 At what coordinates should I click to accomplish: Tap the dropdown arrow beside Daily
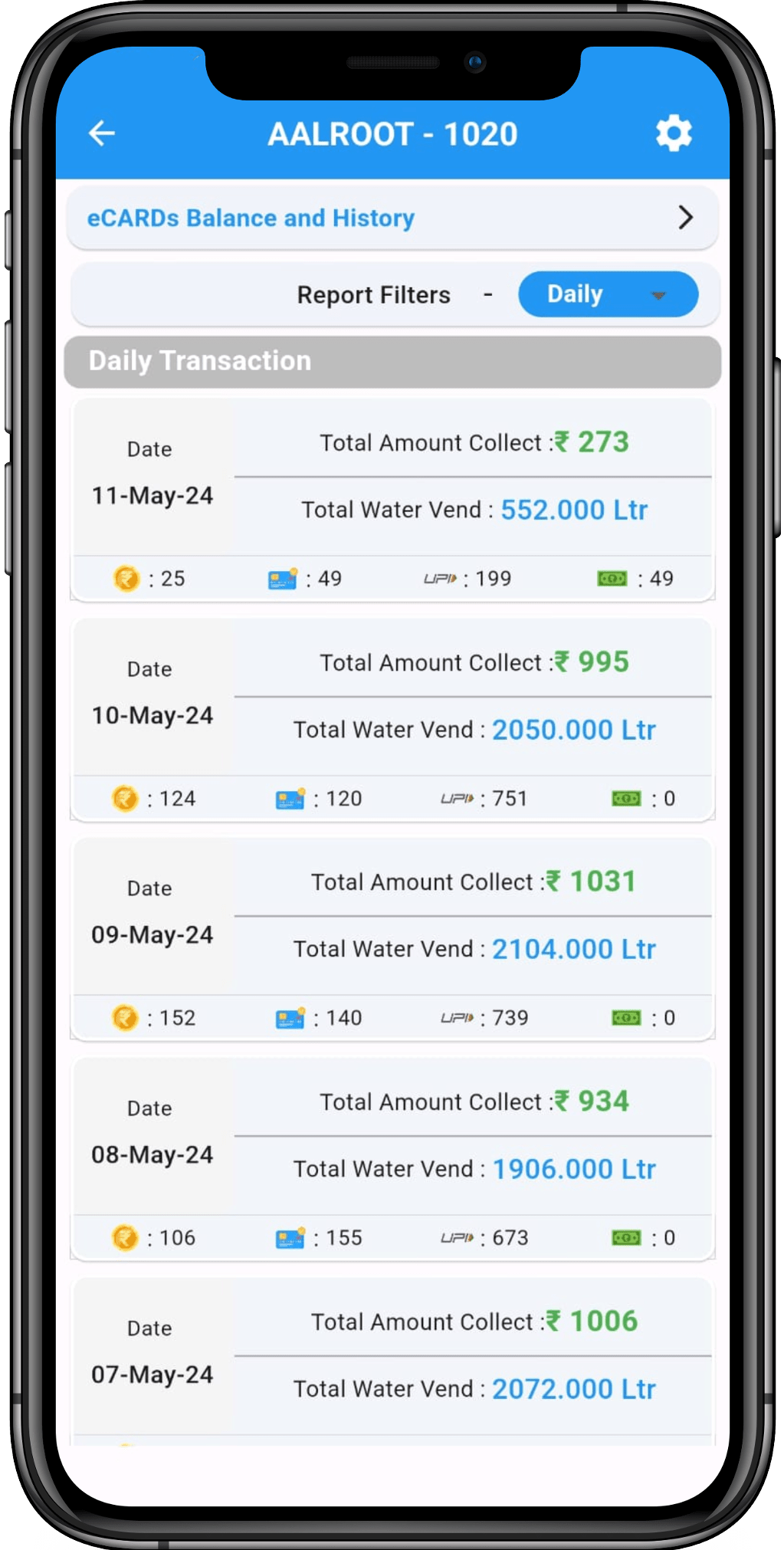click(x=657, y=294)
